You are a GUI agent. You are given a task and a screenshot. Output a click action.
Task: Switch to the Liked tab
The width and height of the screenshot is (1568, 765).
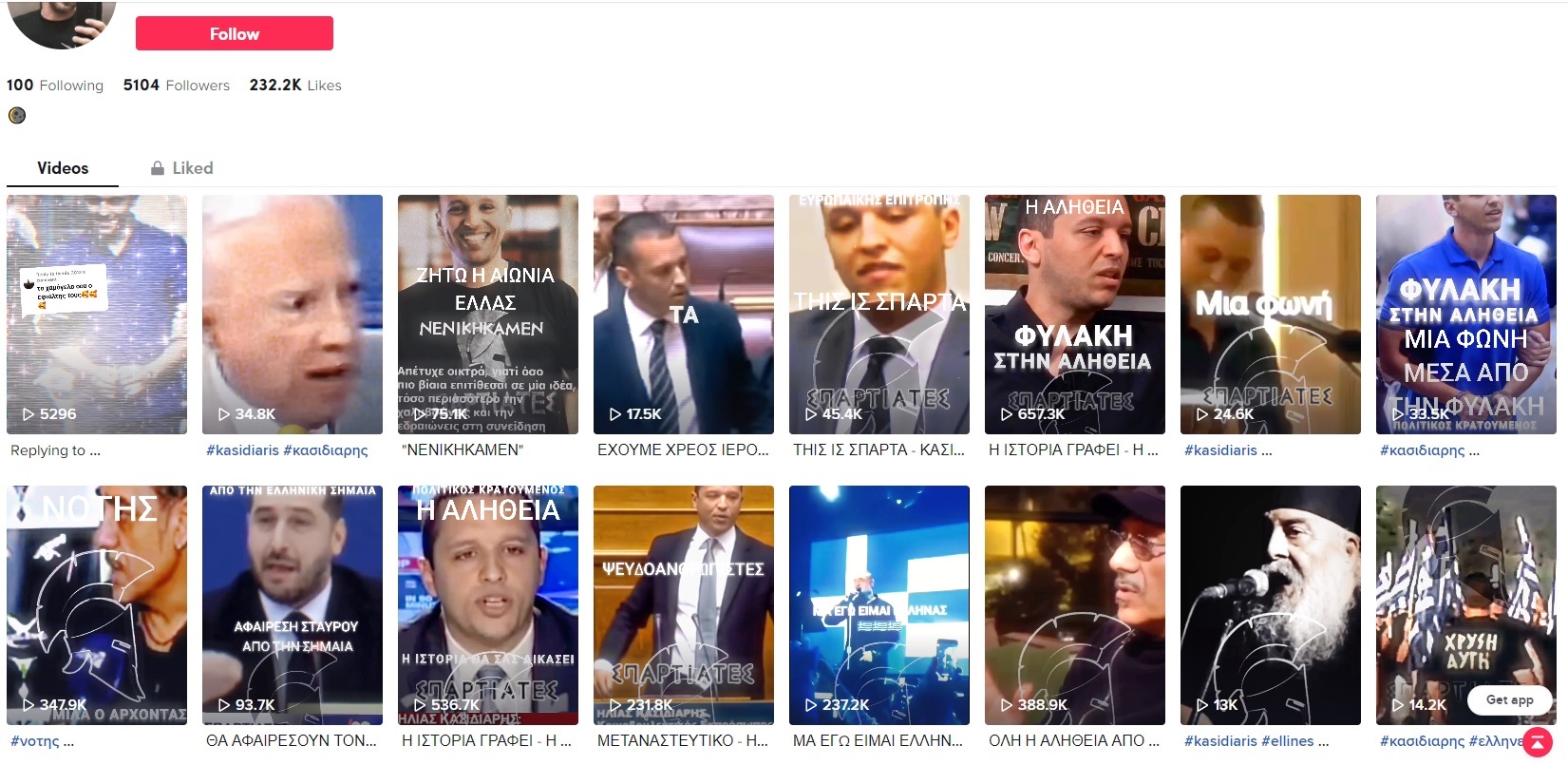(181, 168)
